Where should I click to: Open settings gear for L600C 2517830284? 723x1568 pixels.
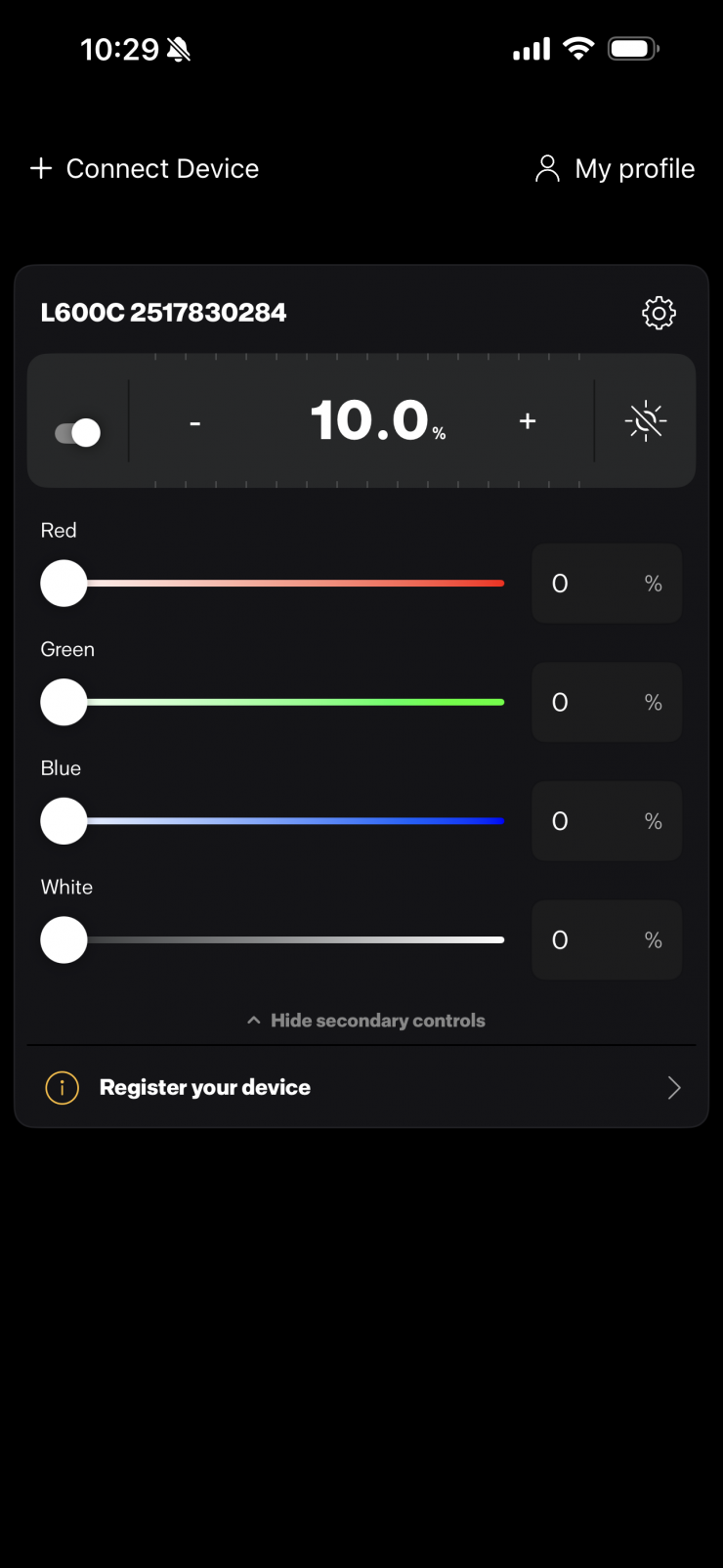[x=659, y=313]
